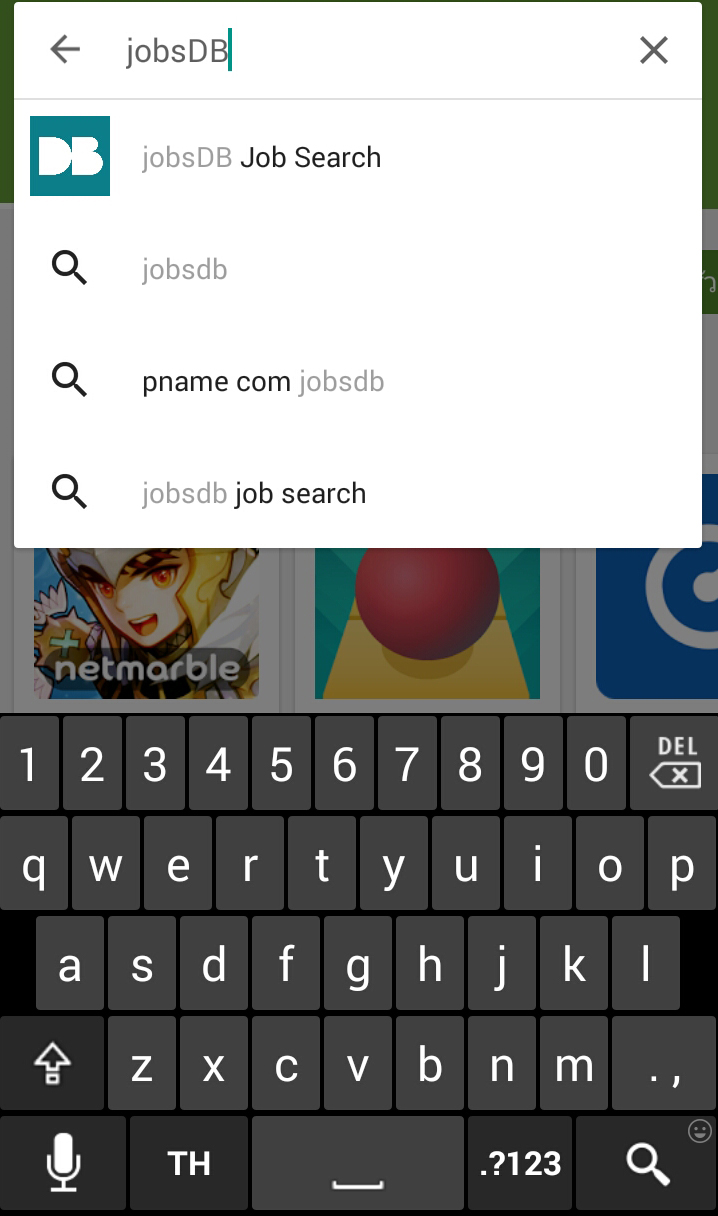The height and width of the screenshot is (1216, 718).
Task: Tap the shift key on the keyboard
Action: [x=51, y=1066]
